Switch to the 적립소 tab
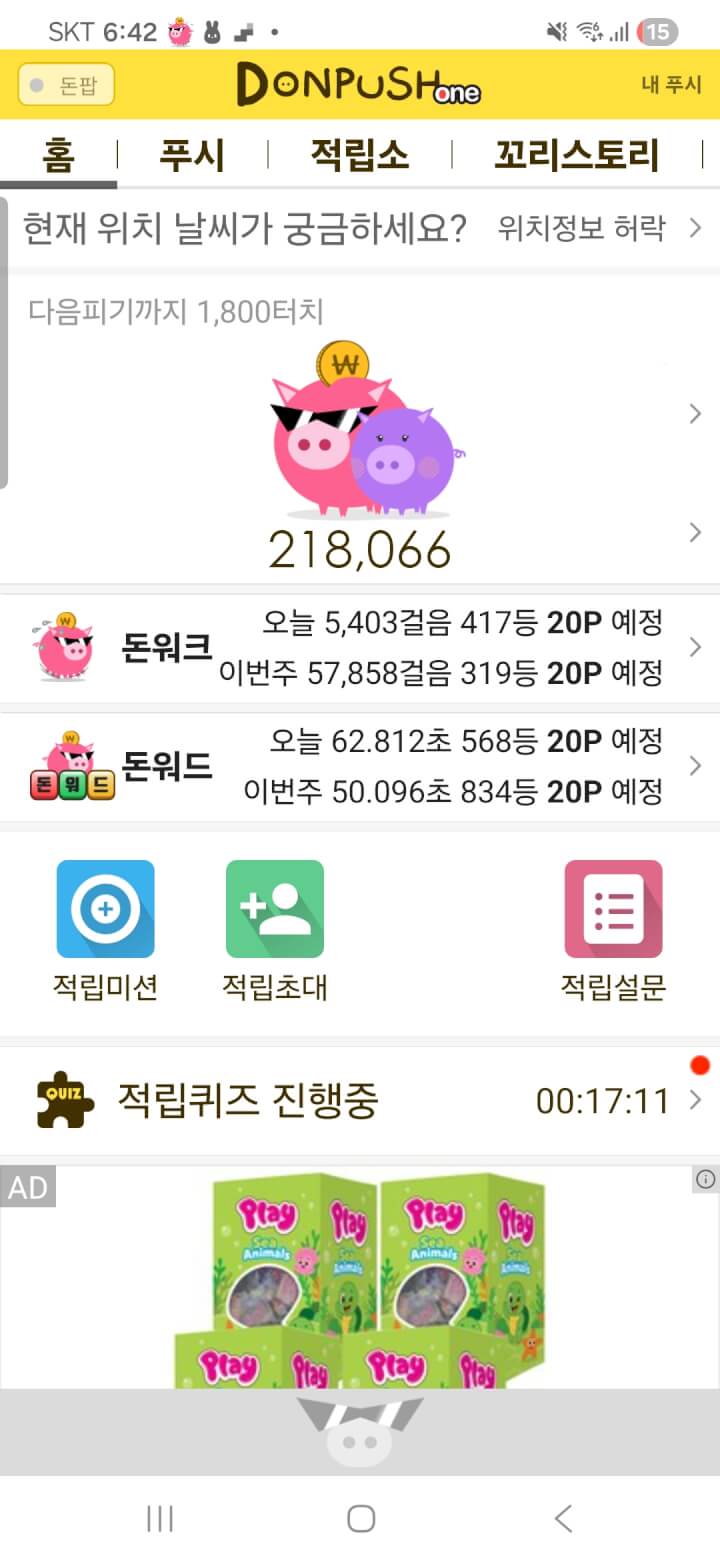 click(359, 156)
